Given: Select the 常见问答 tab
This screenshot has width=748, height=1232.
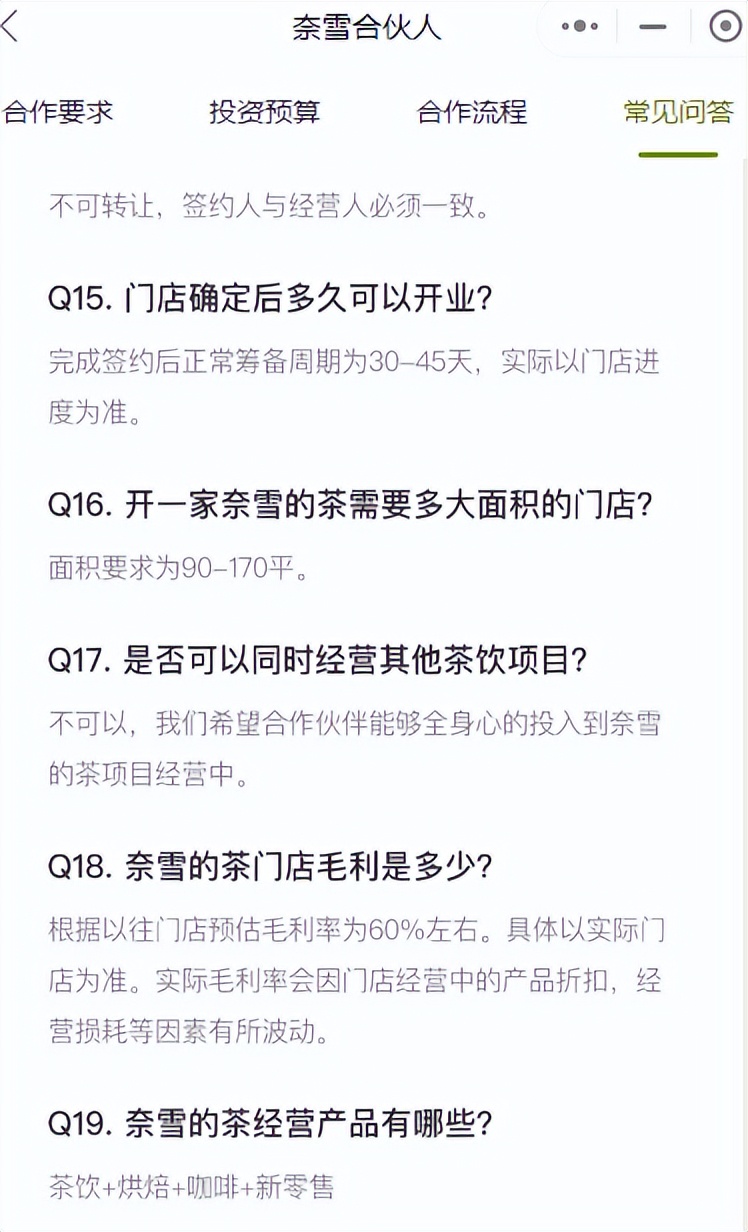Looking at the screenshot, I should 678,112.
